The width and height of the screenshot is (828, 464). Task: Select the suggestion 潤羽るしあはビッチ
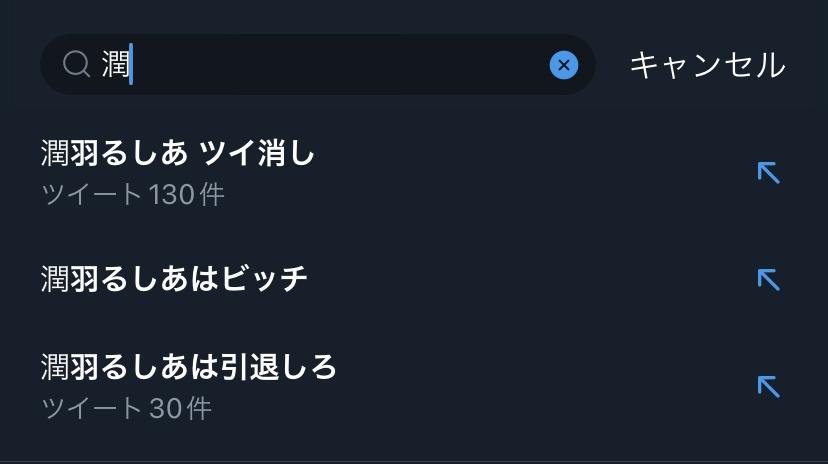[x=174, y=279]
